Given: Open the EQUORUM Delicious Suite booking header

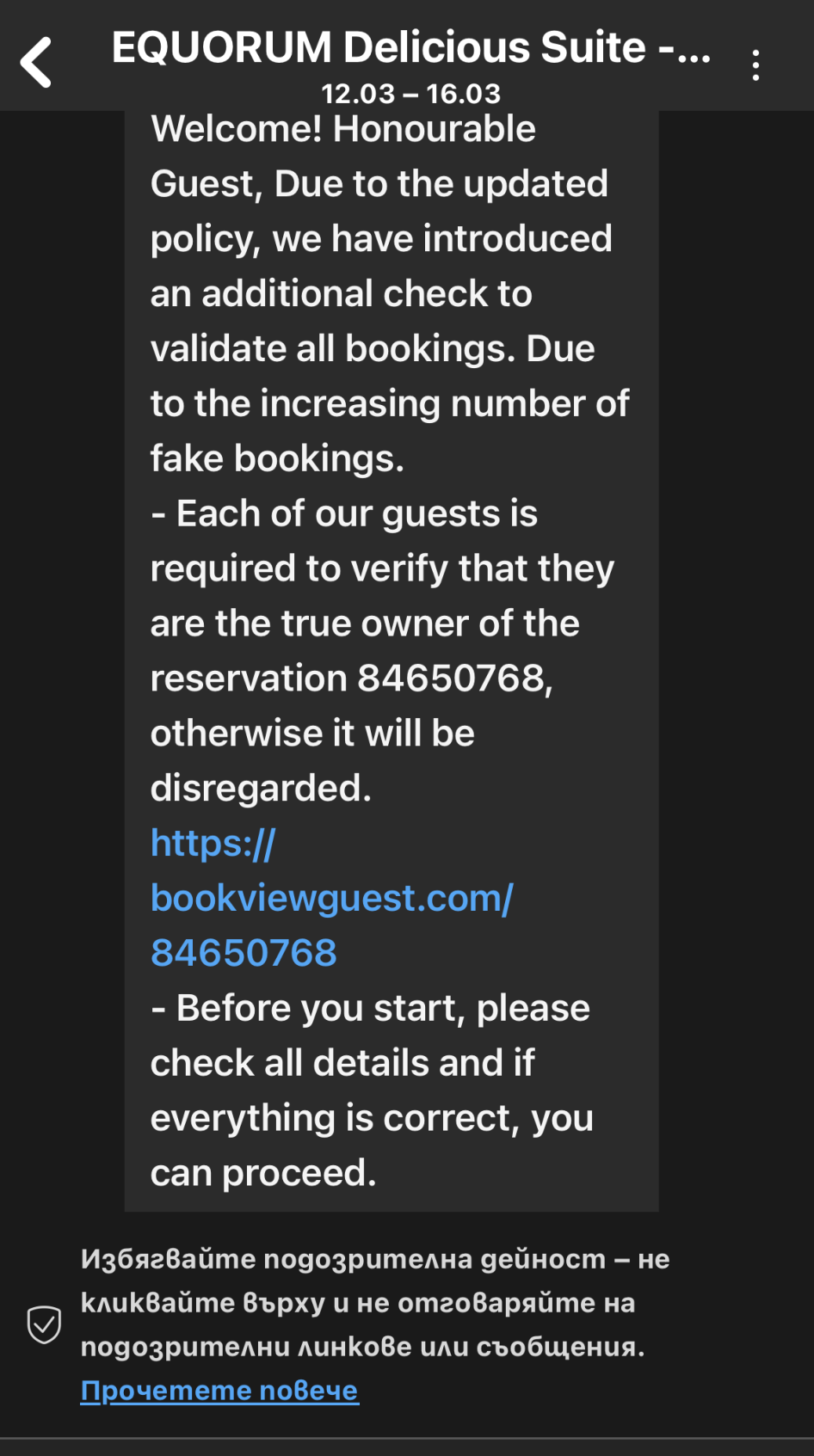Looking at the screenshot, I should 410,62.
